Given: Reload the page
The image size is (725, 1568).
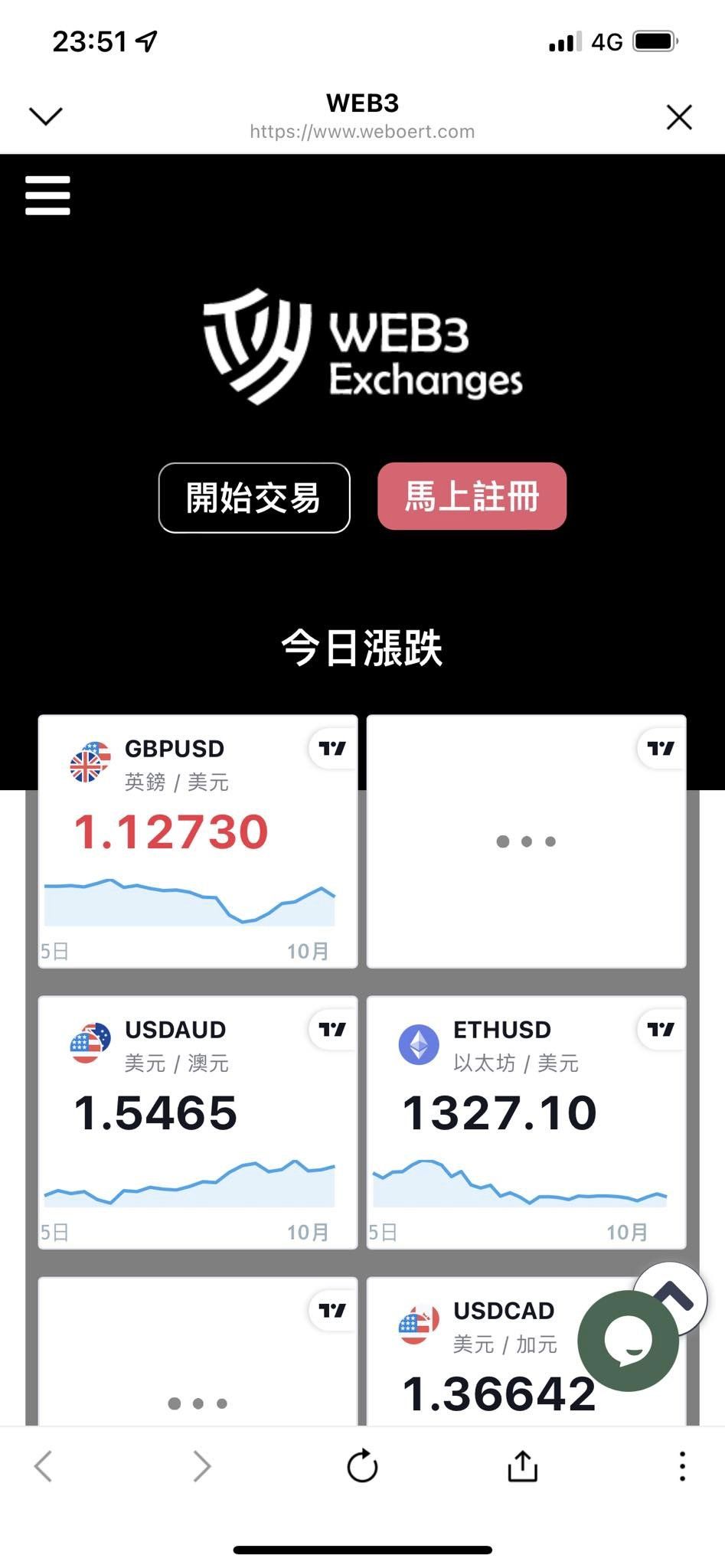Looking at the screenshot, I should point(362,1466).
